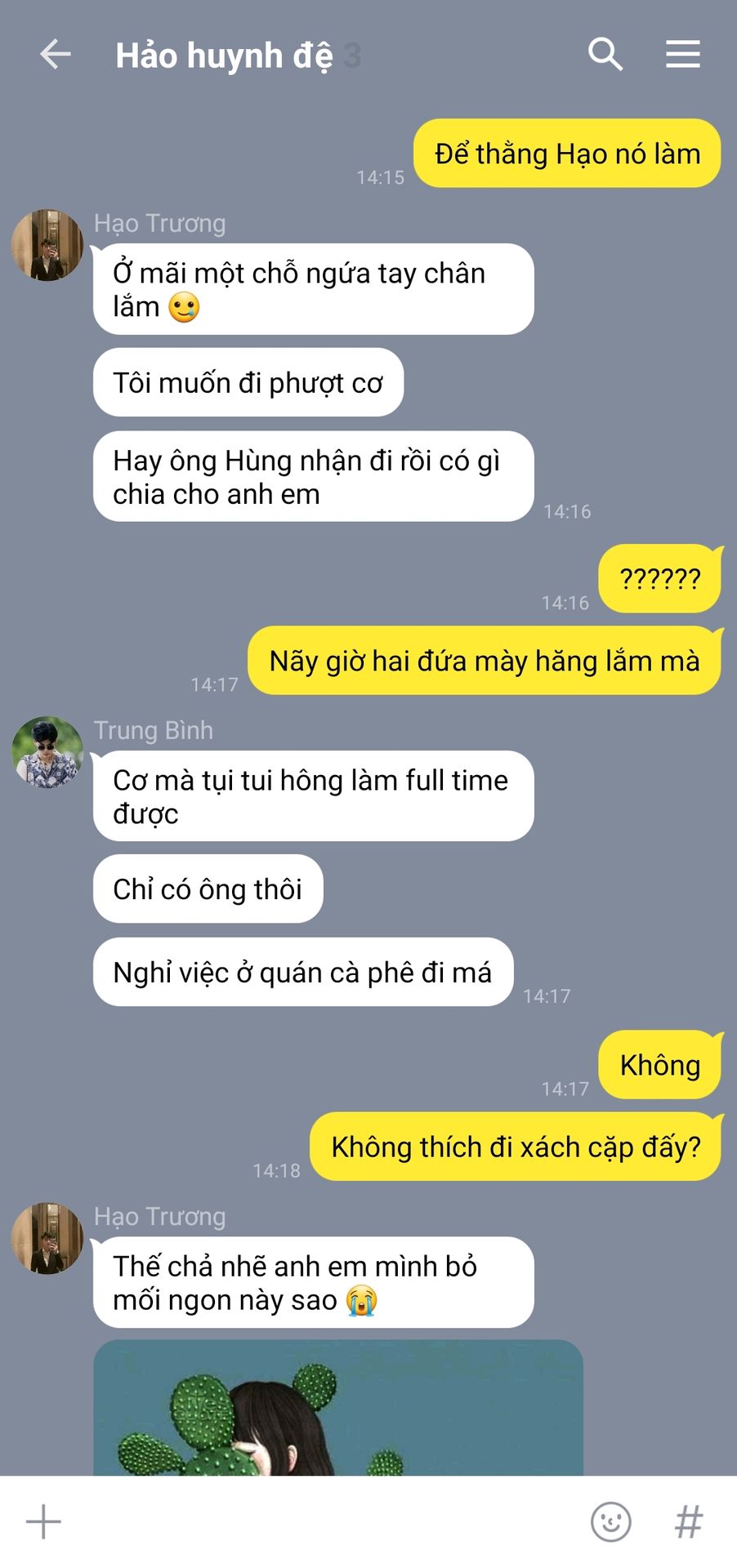Search within this chat

coord(605,55)
